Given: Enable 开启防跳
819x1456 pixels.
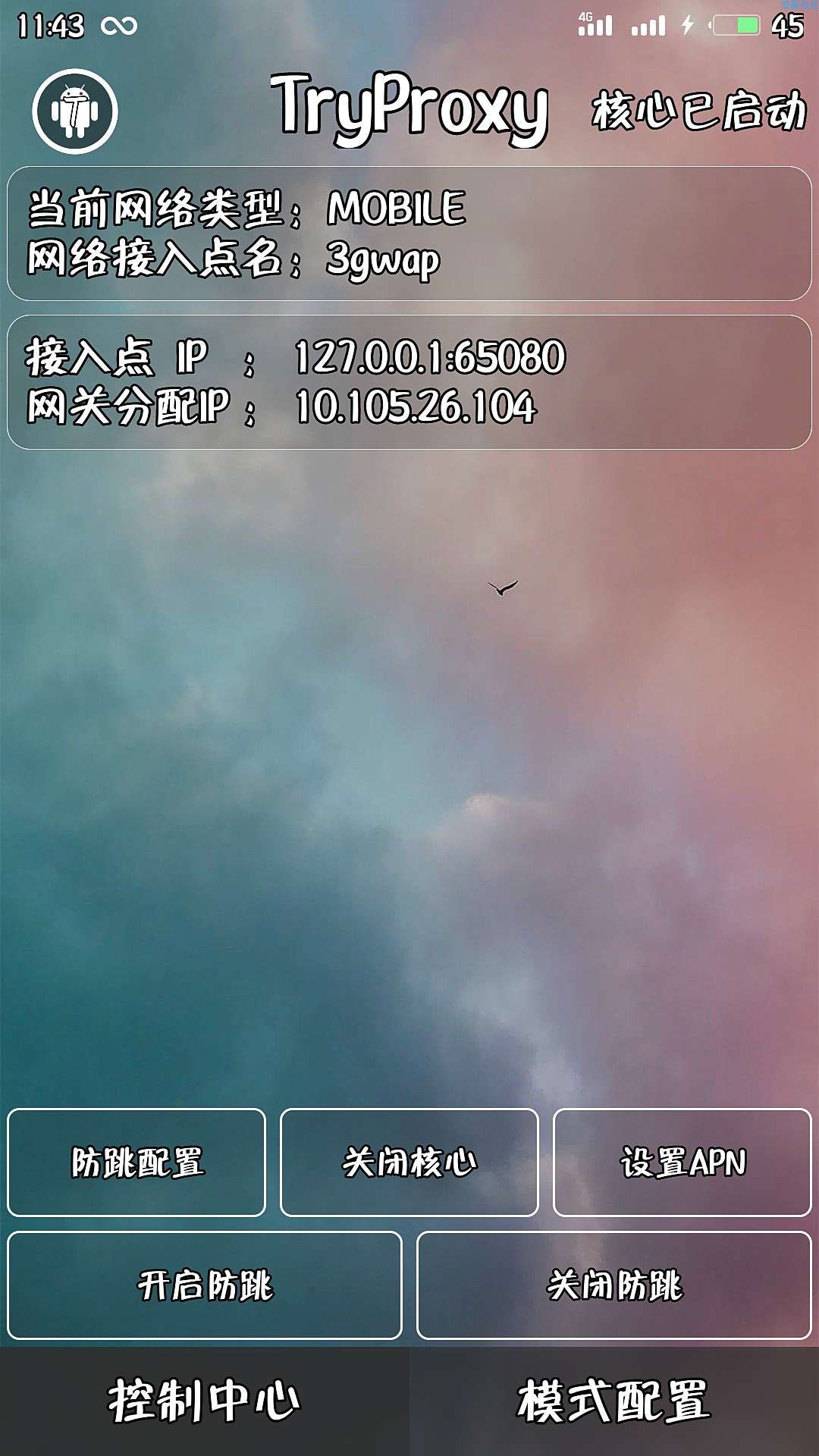Looking at the screenshot, I should [205, 1285].
